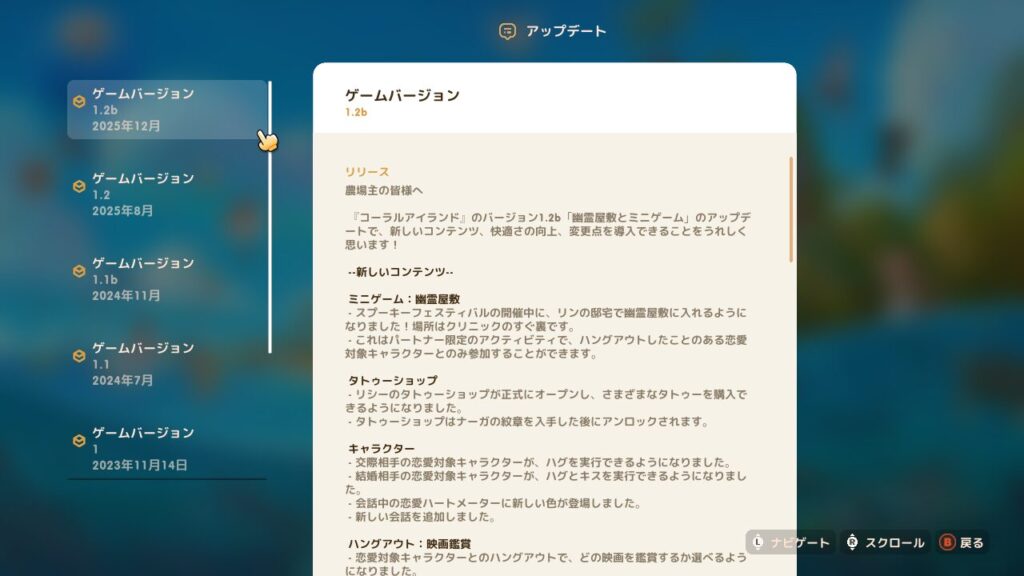
Task: Open game version 1.1 from July 2024
Action: [x=166, y=364]
